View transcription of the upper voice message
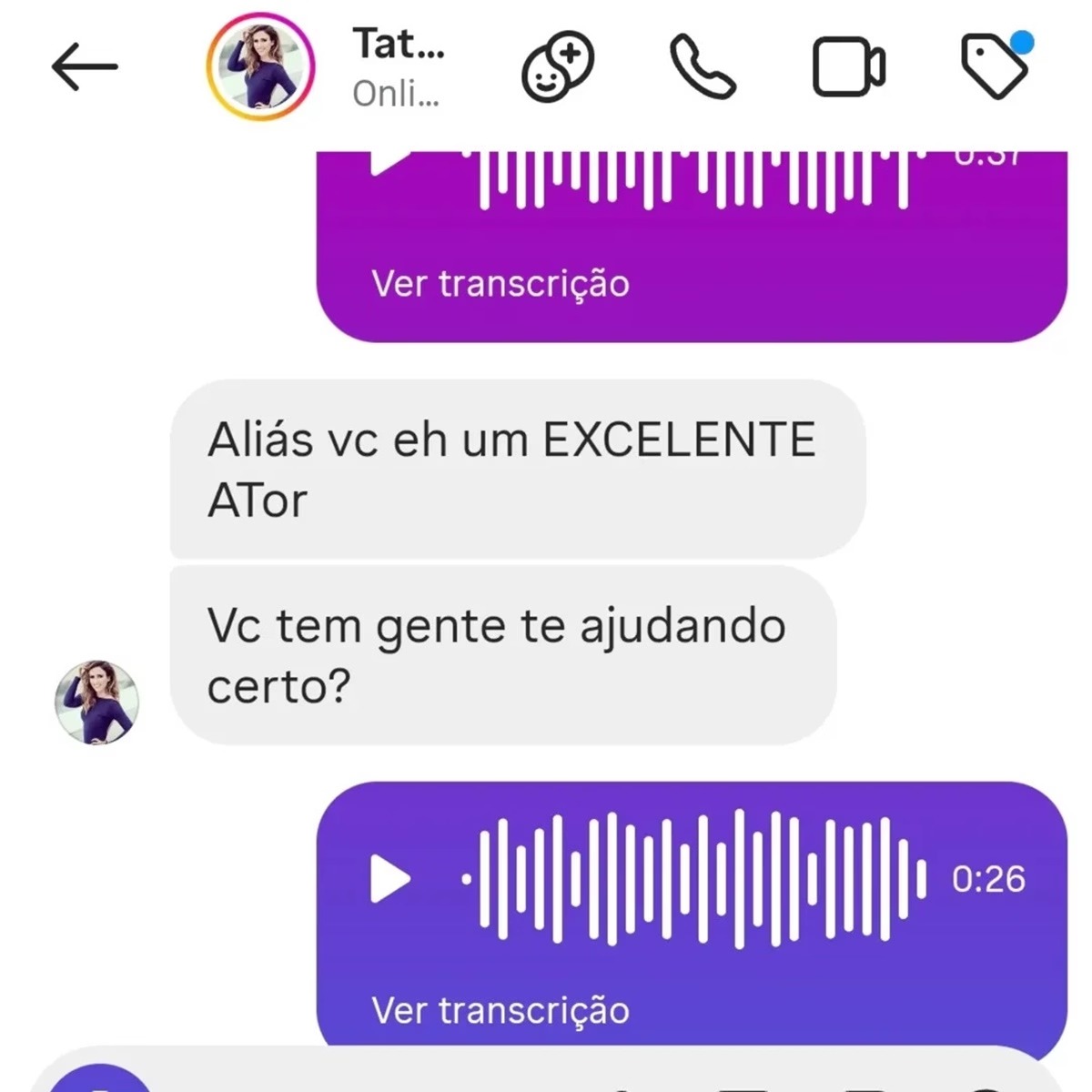The image size is (1092, 1092). 500,284
